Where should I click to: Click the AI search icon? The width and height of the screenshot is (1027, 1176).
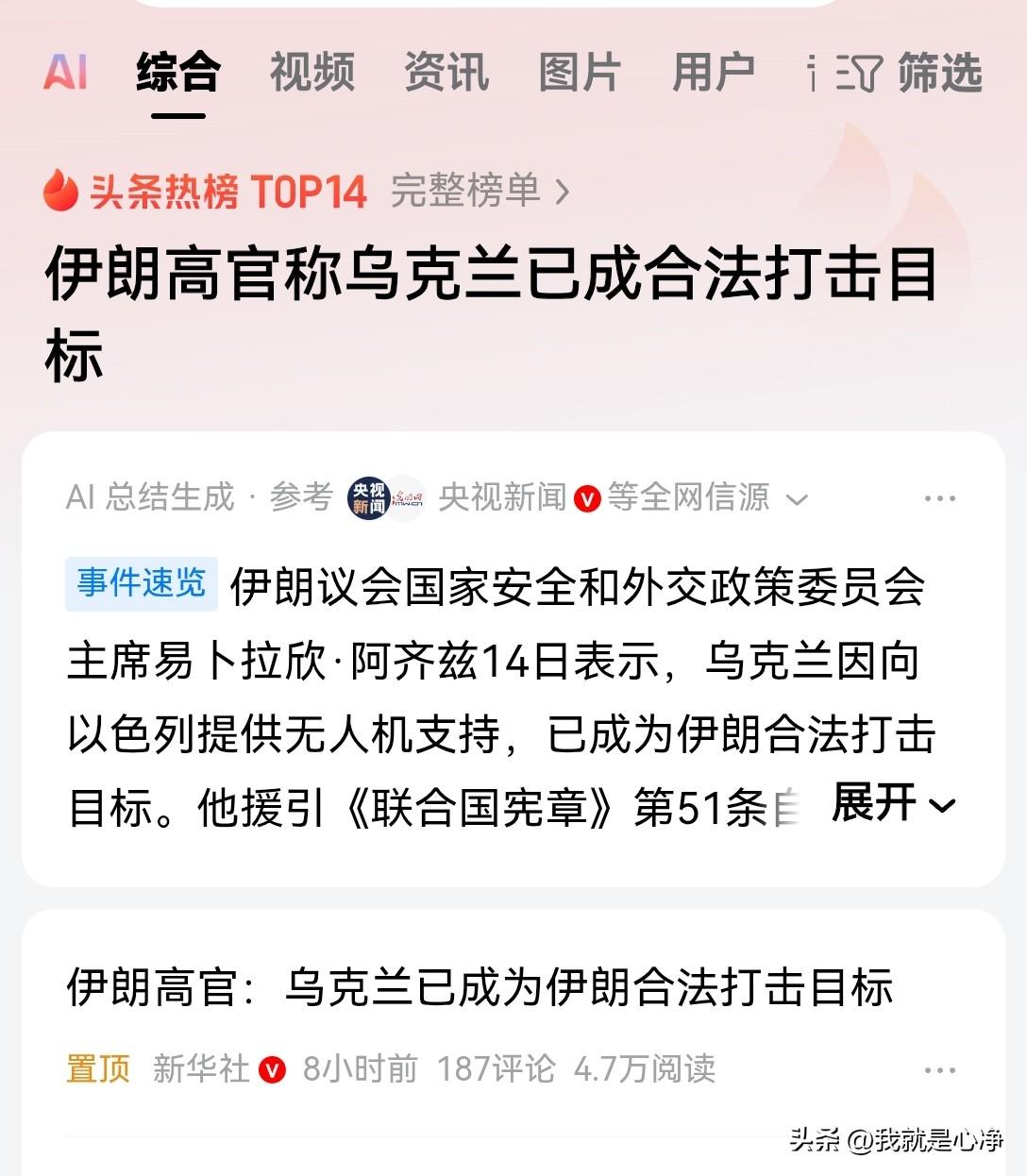click(67, 75)
